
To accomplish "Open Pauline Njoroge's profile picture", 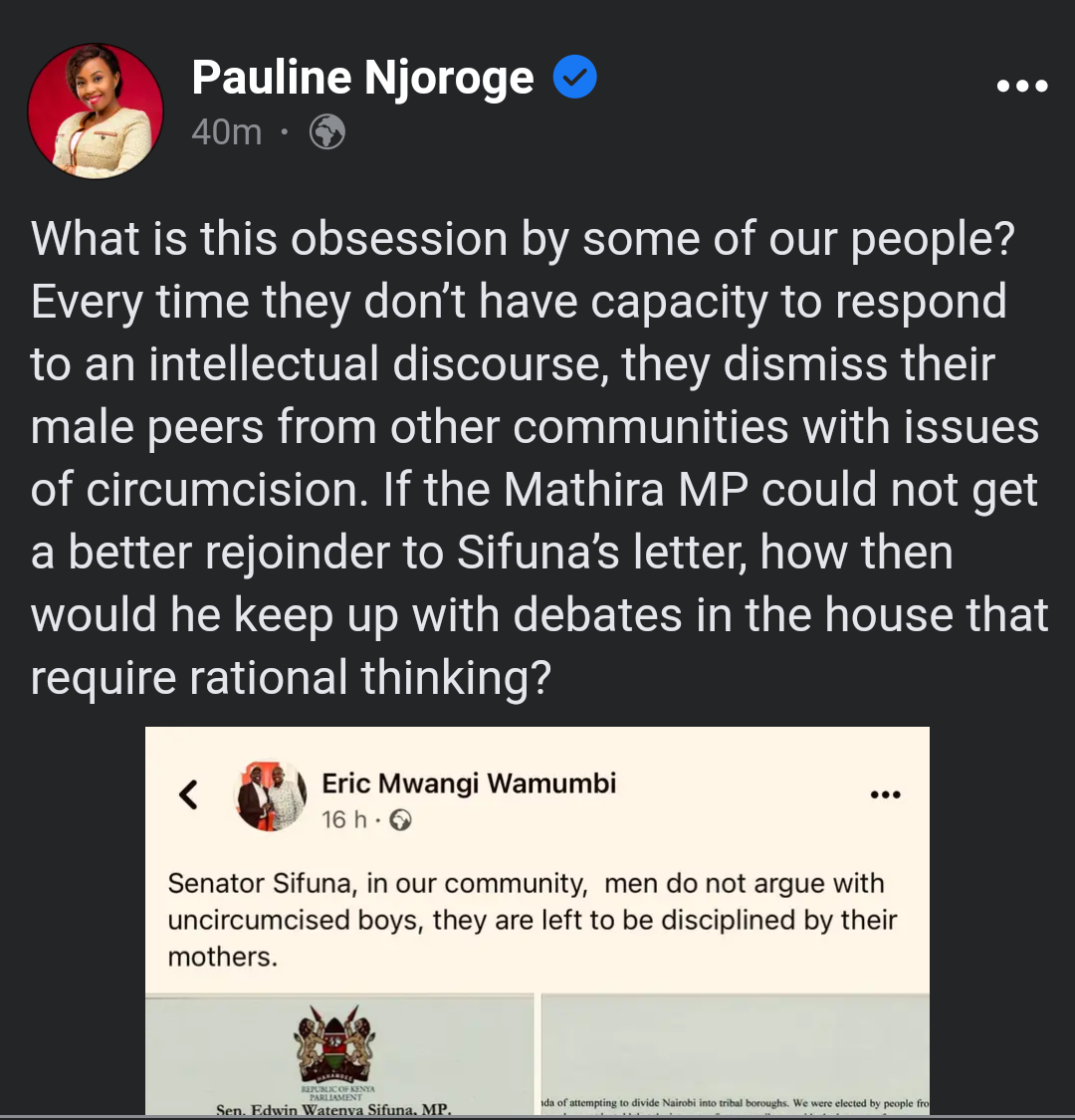I will point(96,111).
